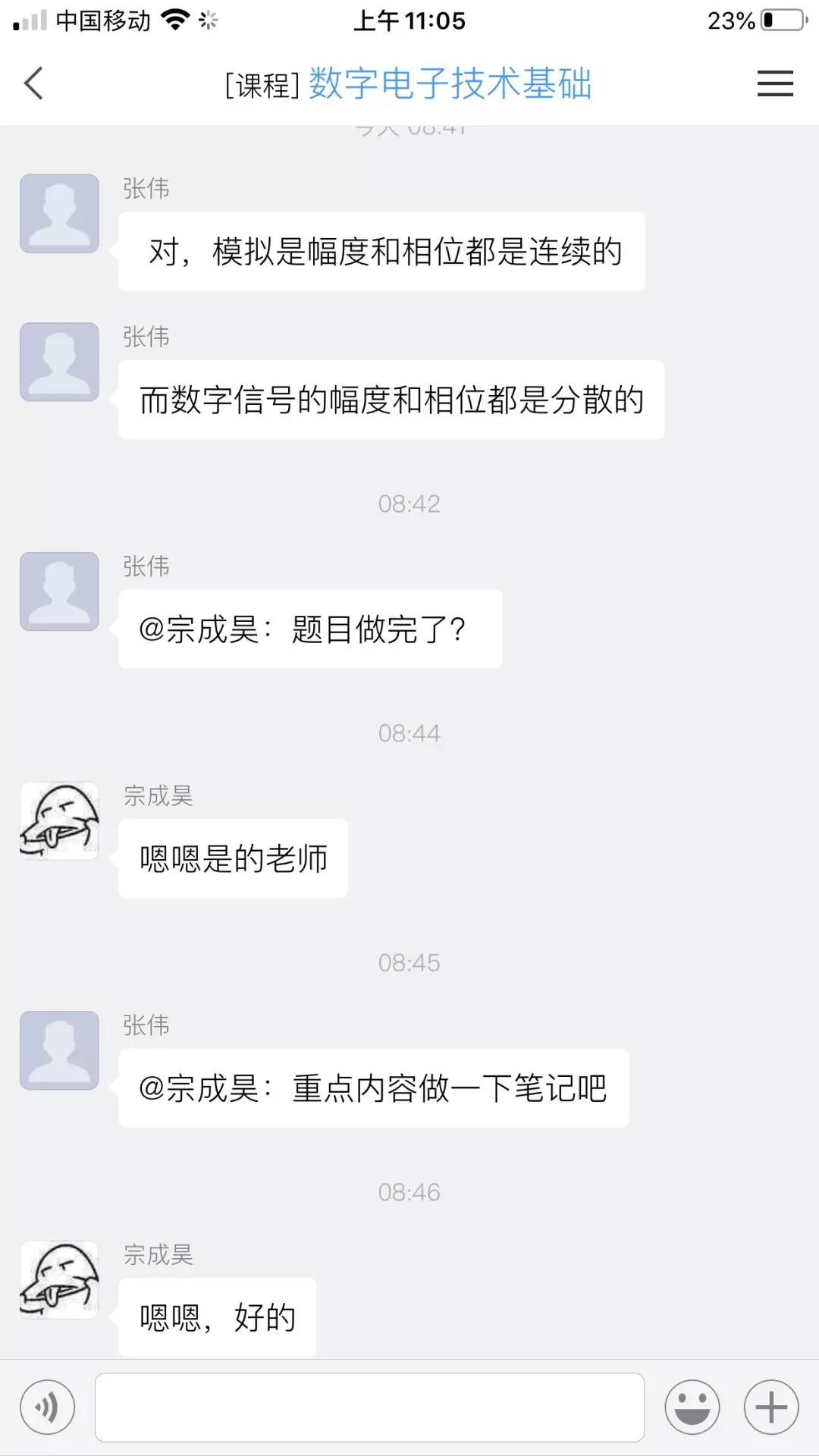The width and height of the screenshot is (819, 1456).
Task: Open the emoji picker
Action: [692, 1407]
